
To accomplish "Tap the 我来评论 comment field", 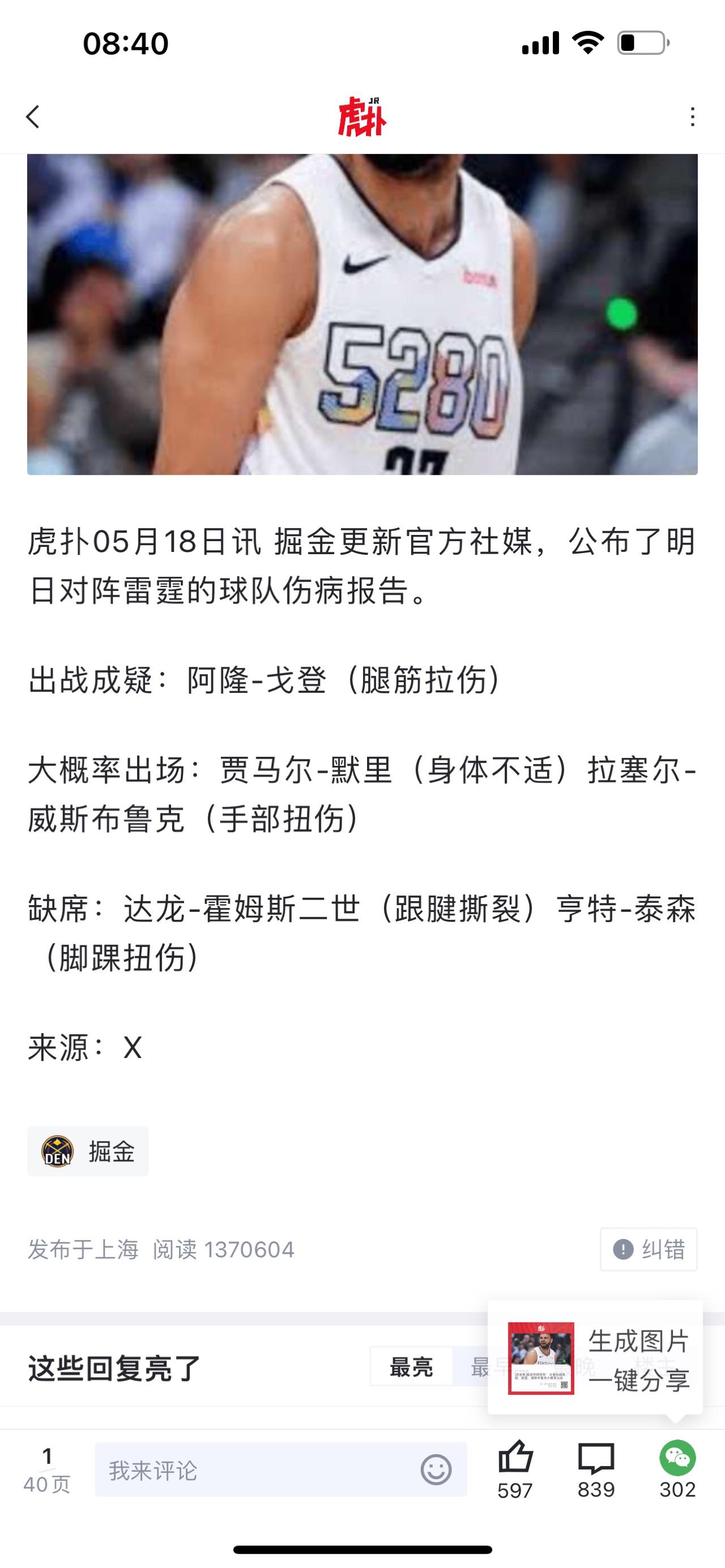I will click(256, 1471).
